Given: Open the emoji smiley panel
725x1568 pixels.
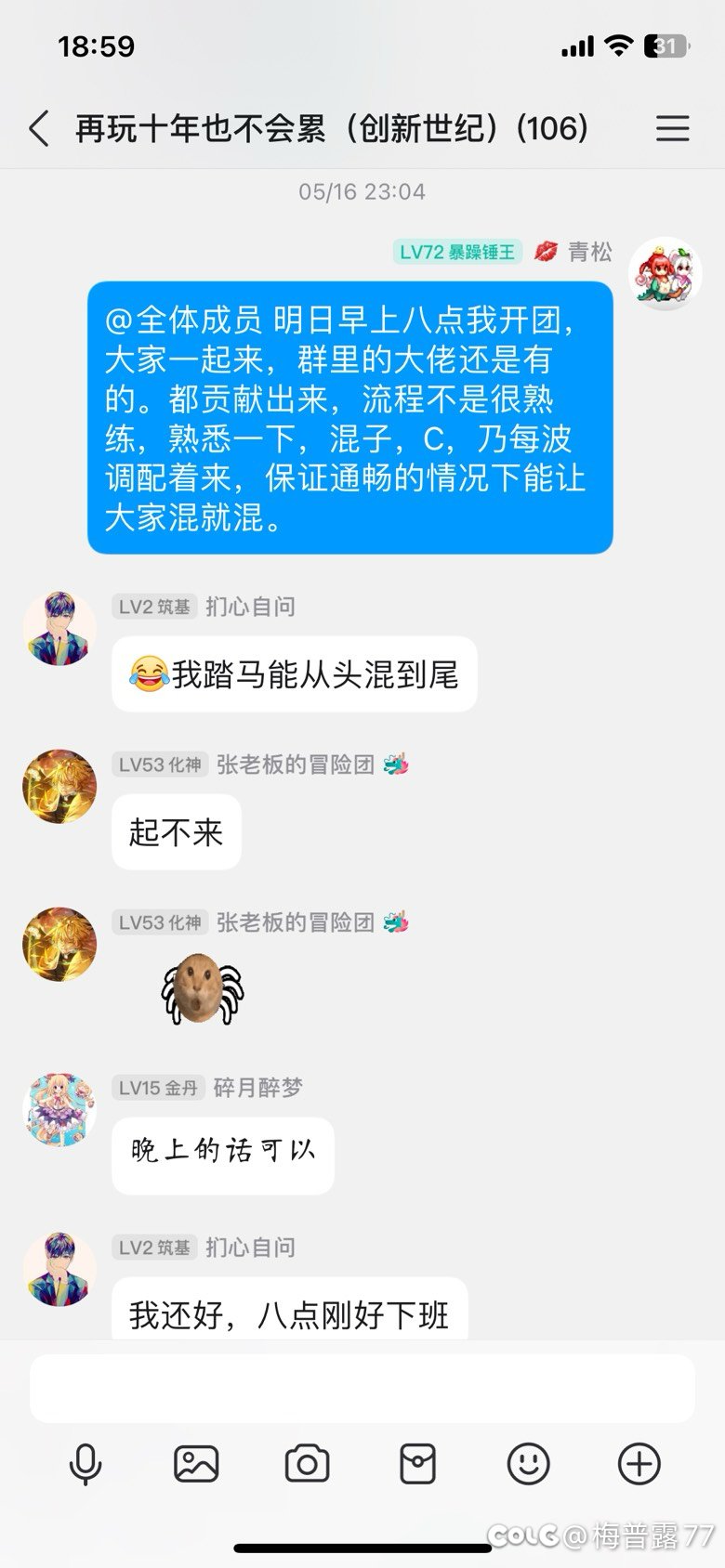Looking at the screenshot, I should [x=528, y=1464].
